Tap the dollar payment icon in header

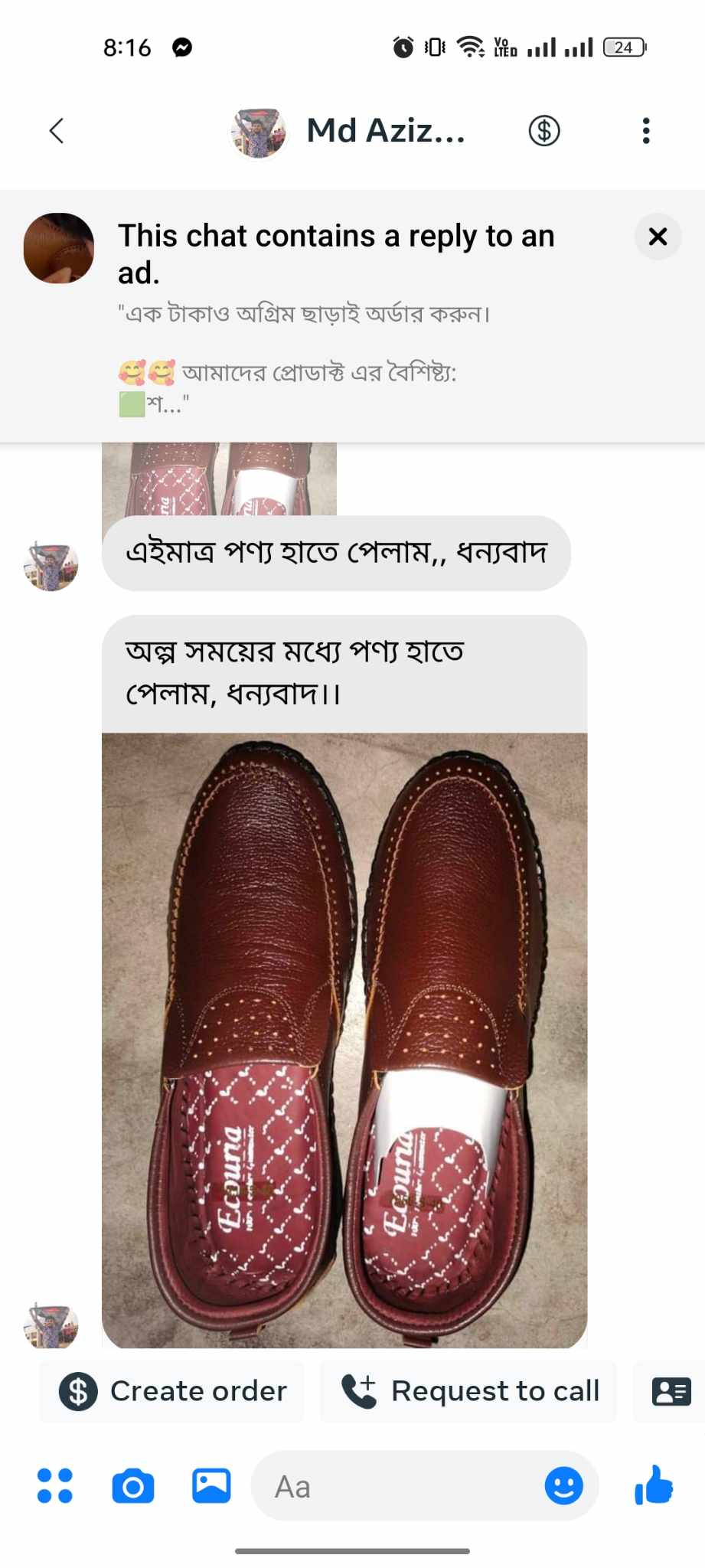point(544,131)
